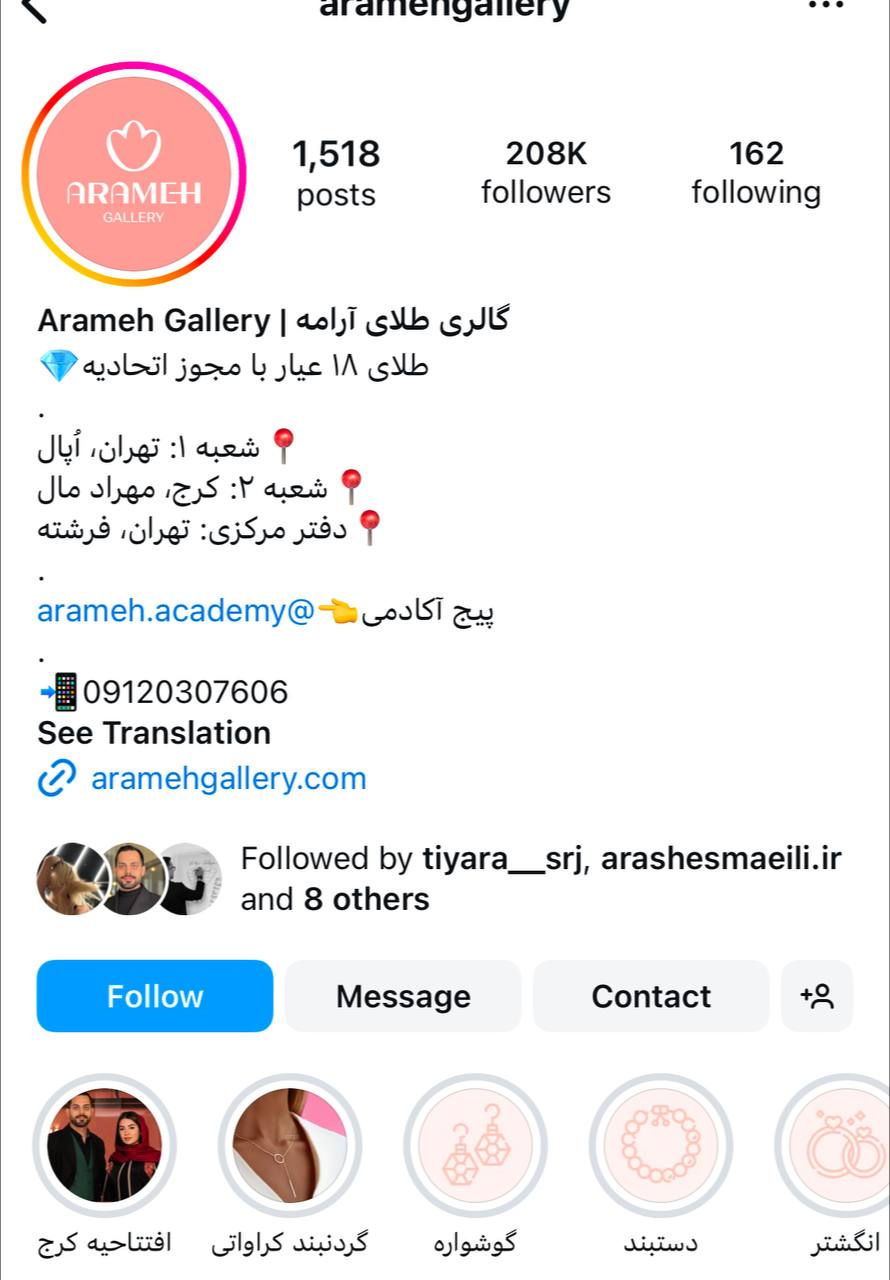View mutual followers tiyara__srj and others

540,878
